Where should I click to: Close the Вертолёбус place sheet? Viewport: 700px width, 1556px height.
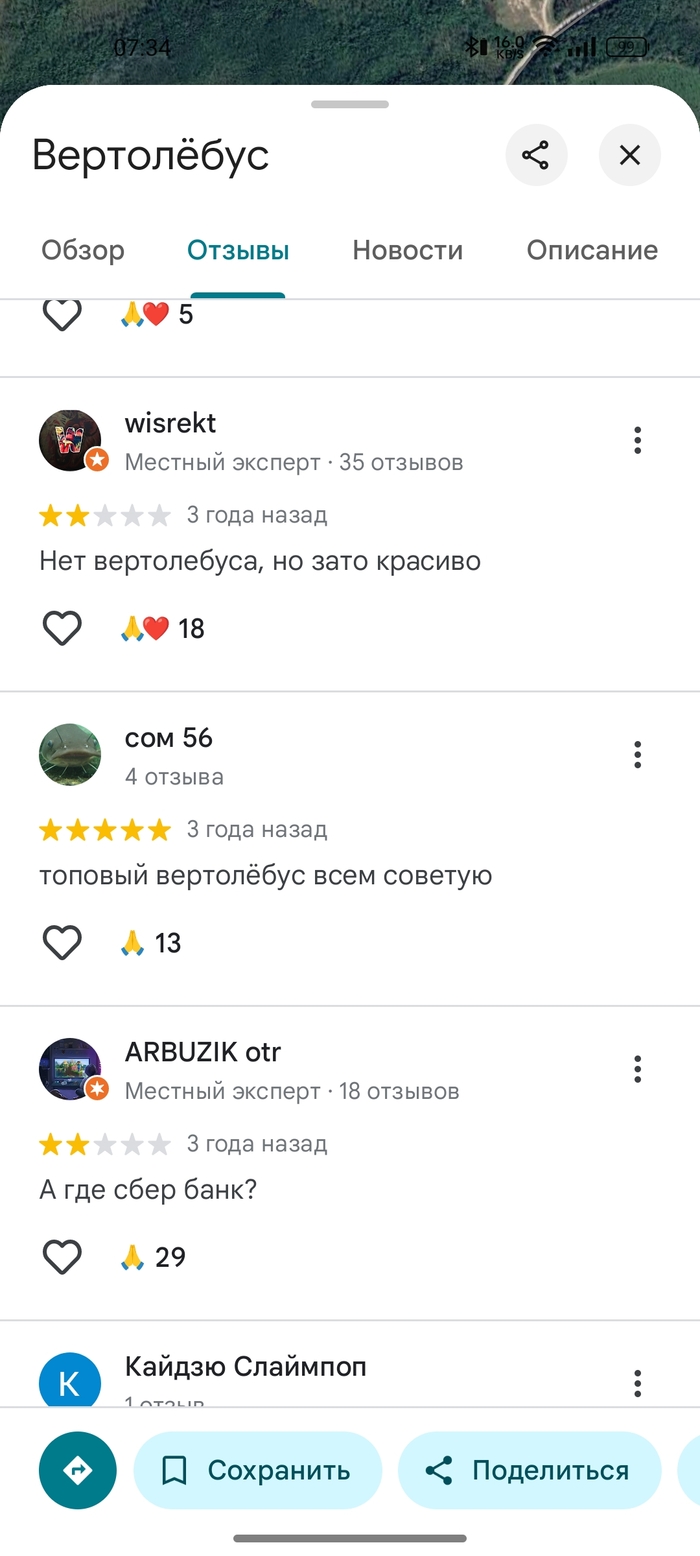tap(629, 155)
